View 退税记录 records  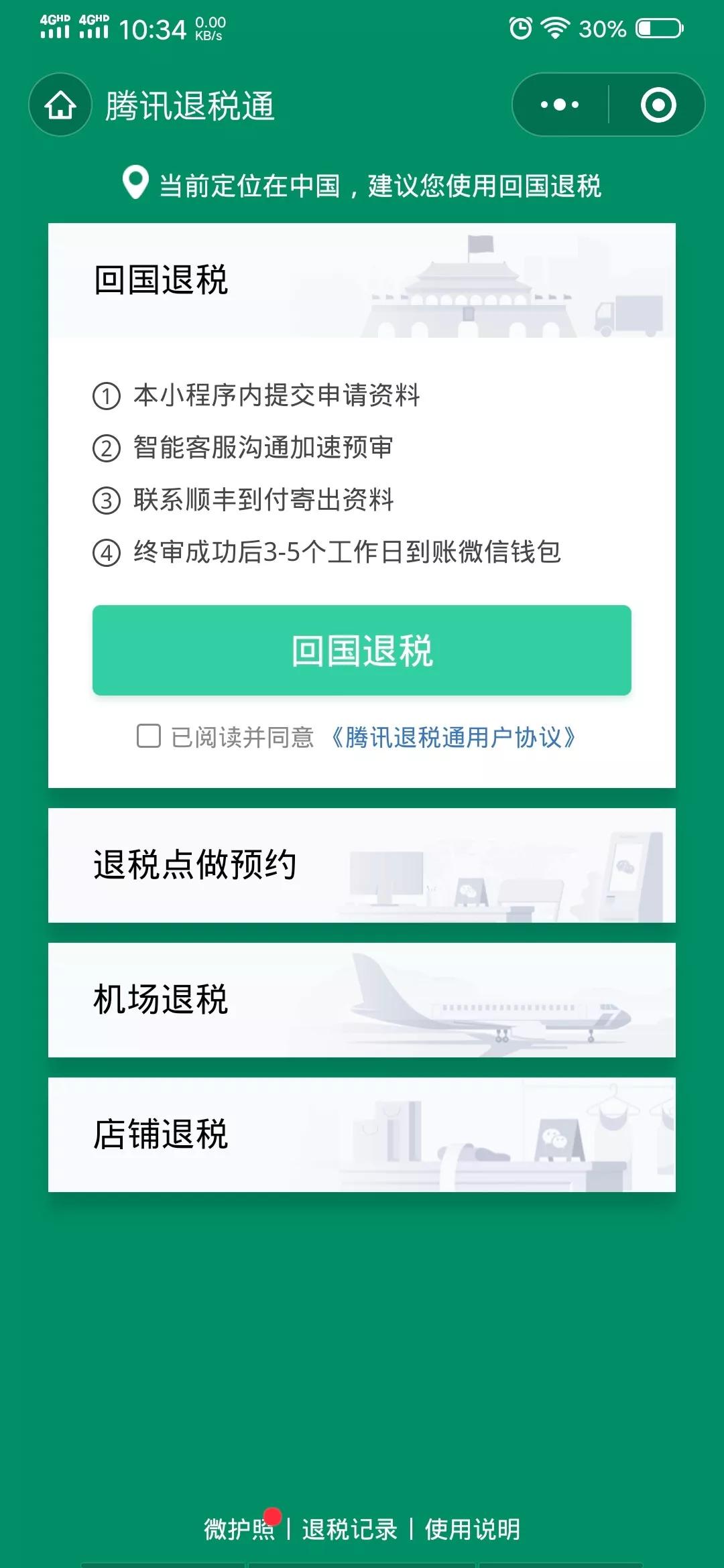tap(349, 1529)
